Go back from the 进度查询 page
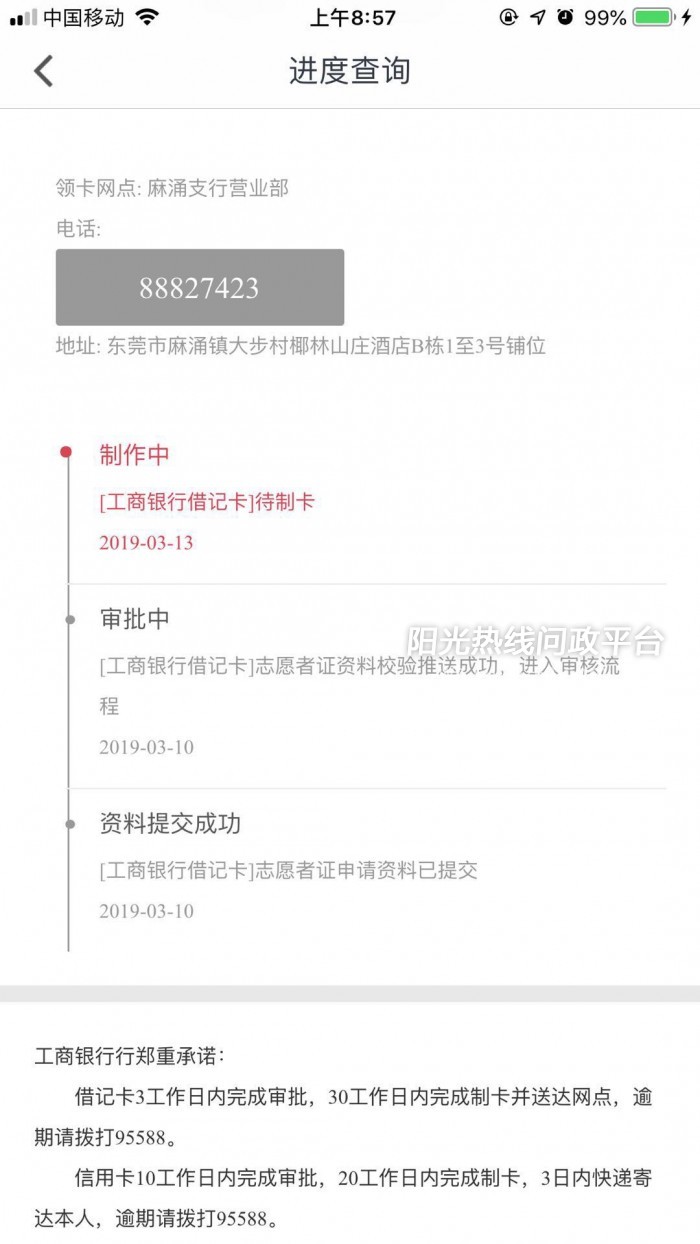700x1244 pixels. tap(43, 71)
